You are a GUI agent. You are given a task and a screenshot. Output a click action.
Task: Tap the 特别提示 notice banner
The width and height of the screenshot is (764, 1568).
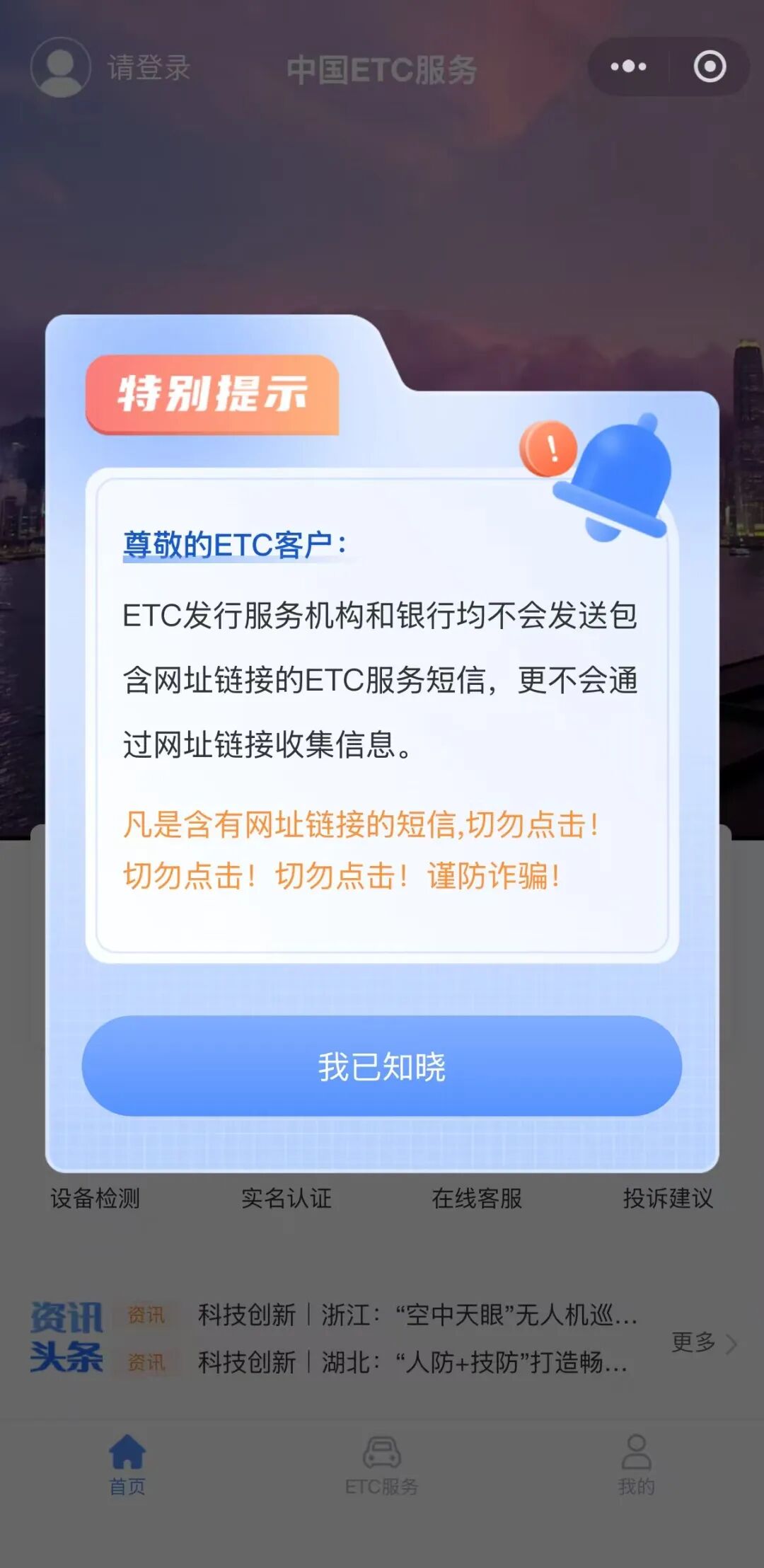point(212,395)
